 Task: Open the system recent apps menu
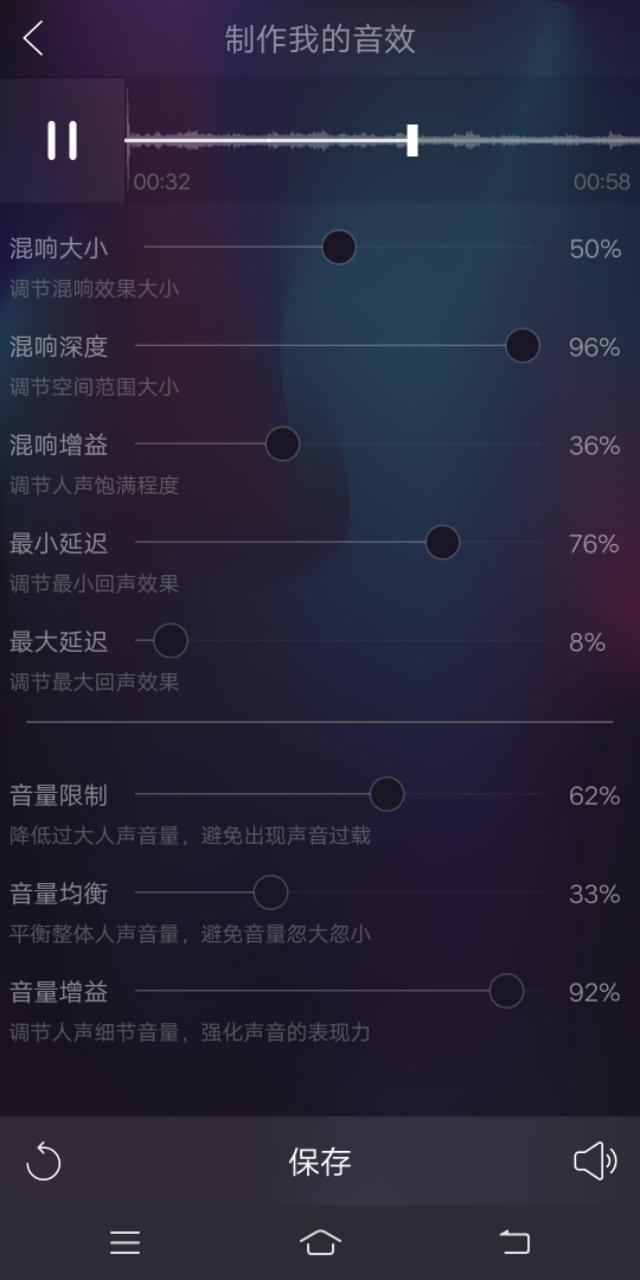[125, 1242]
